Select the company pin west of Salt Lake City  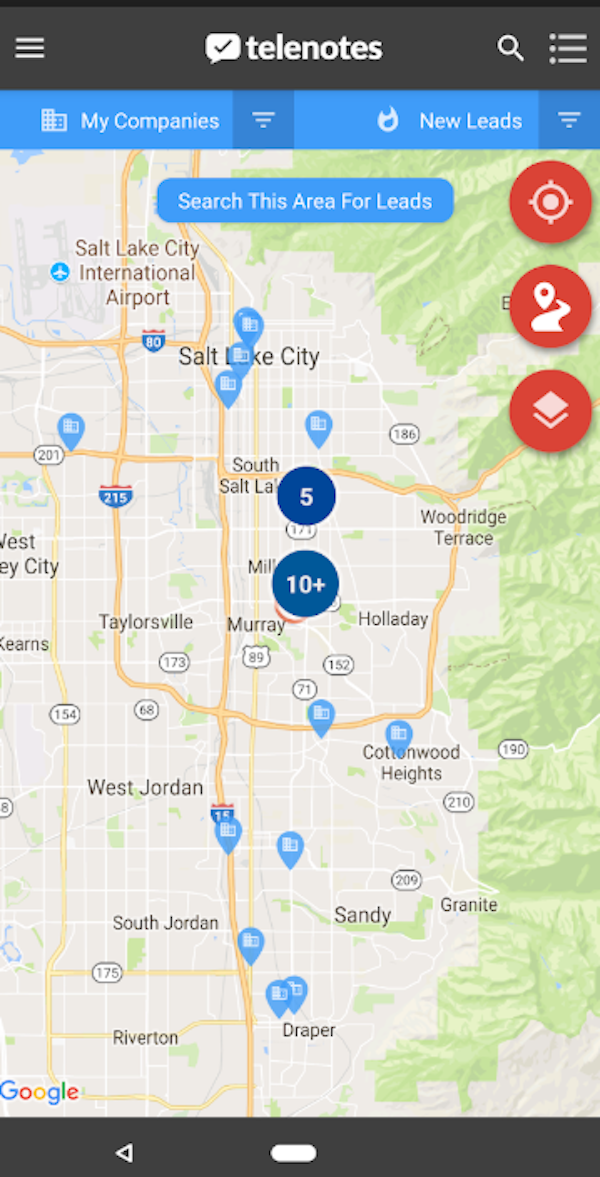click(x=71, y=431)
